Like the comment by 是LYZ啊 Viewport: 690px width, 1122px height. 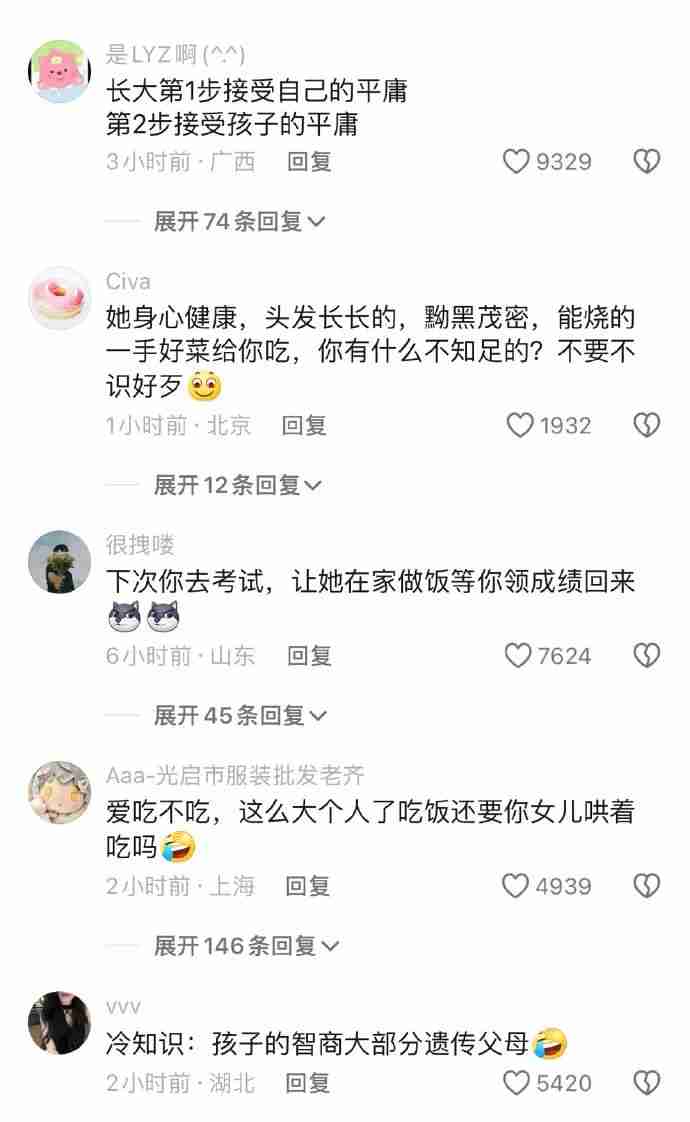(x=516, y=162)
